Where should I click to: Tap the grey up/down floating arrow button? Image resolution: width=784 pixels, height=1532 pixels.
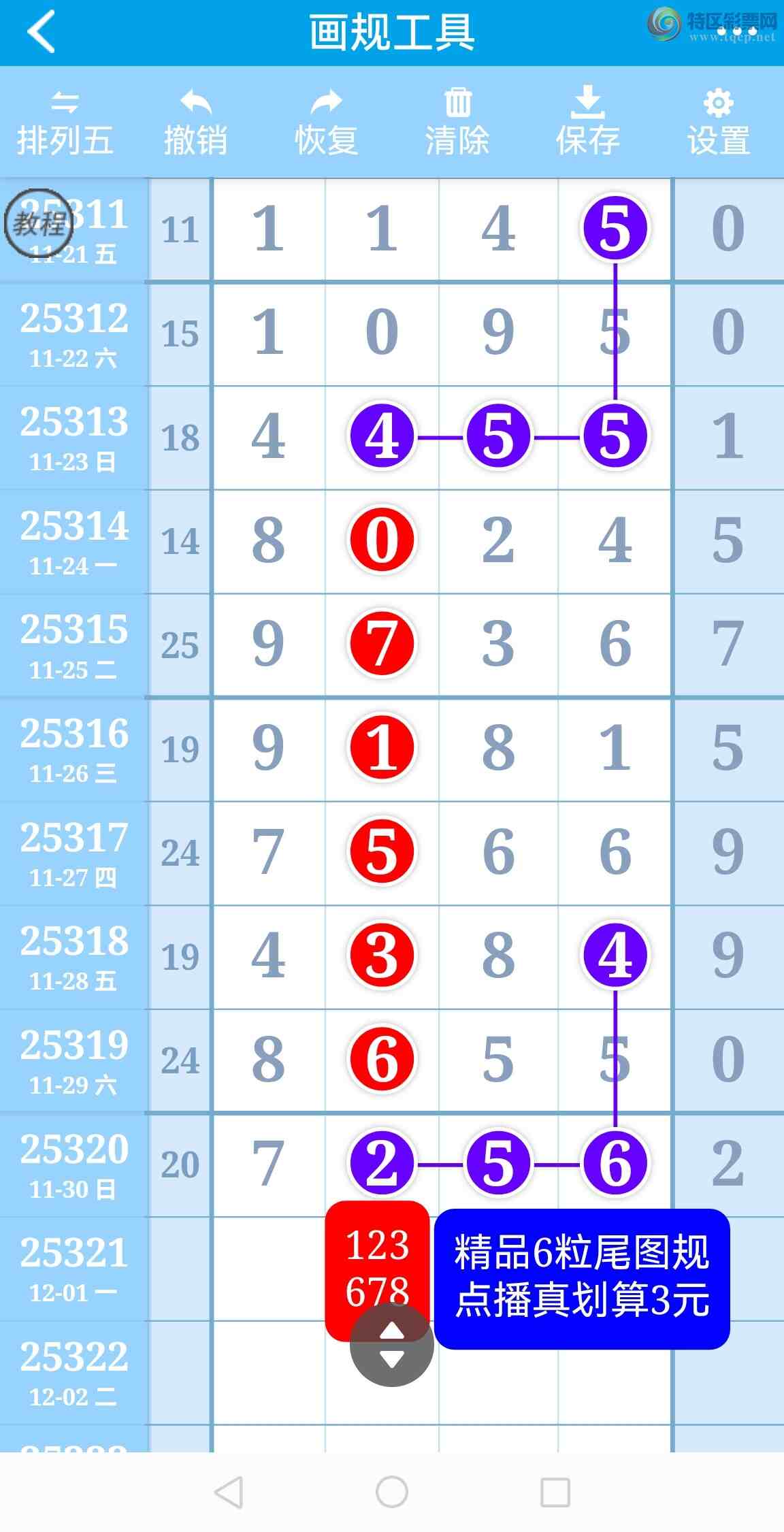391,1345
